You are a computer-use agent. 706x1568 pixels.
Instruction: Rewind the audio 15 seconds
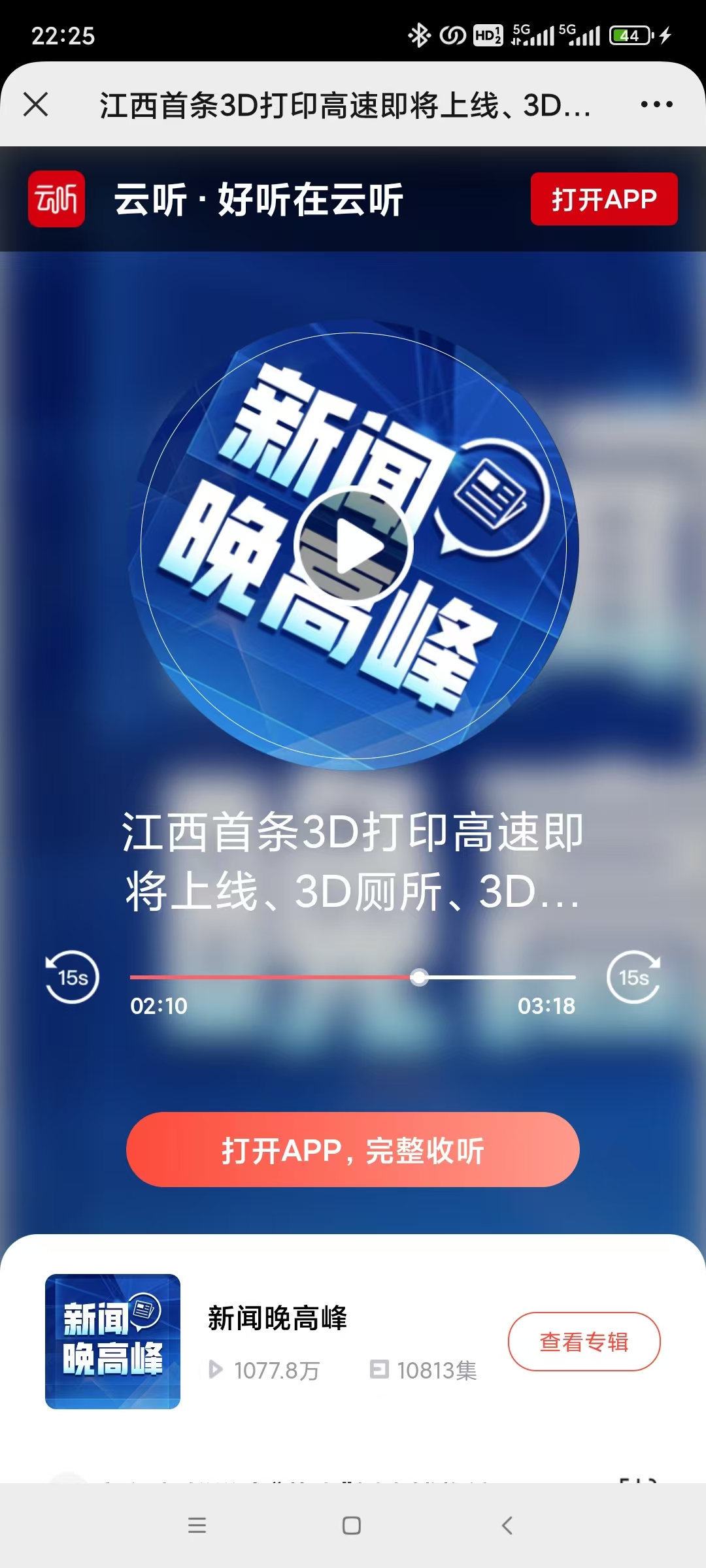72,977
